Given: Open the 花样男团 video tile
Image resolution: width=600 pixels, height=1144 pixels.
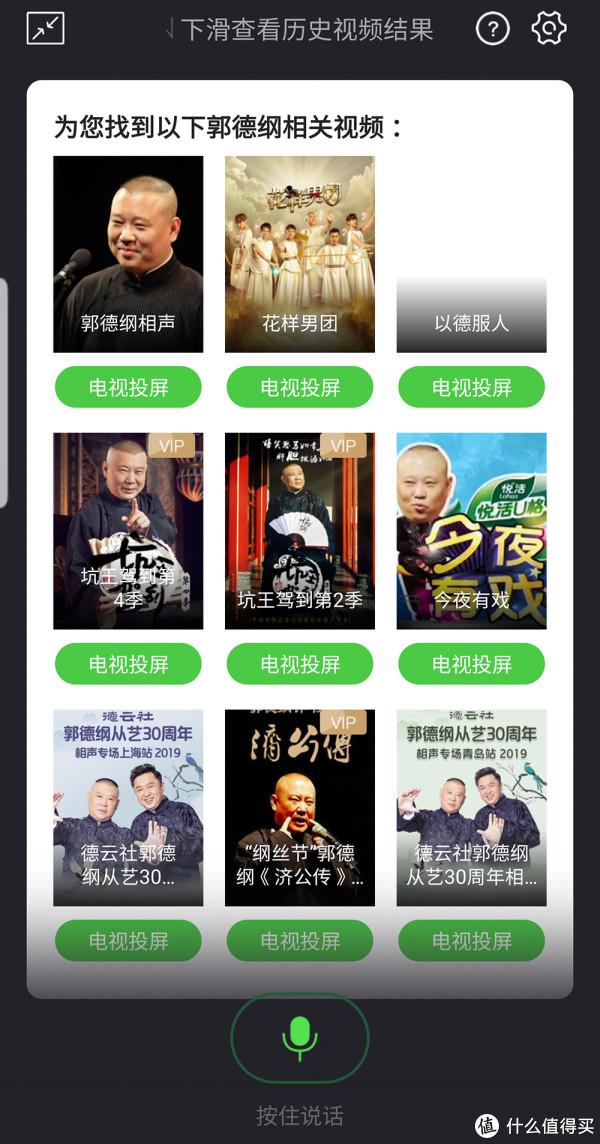Looking at the screenshot, I should pos(300,254).
